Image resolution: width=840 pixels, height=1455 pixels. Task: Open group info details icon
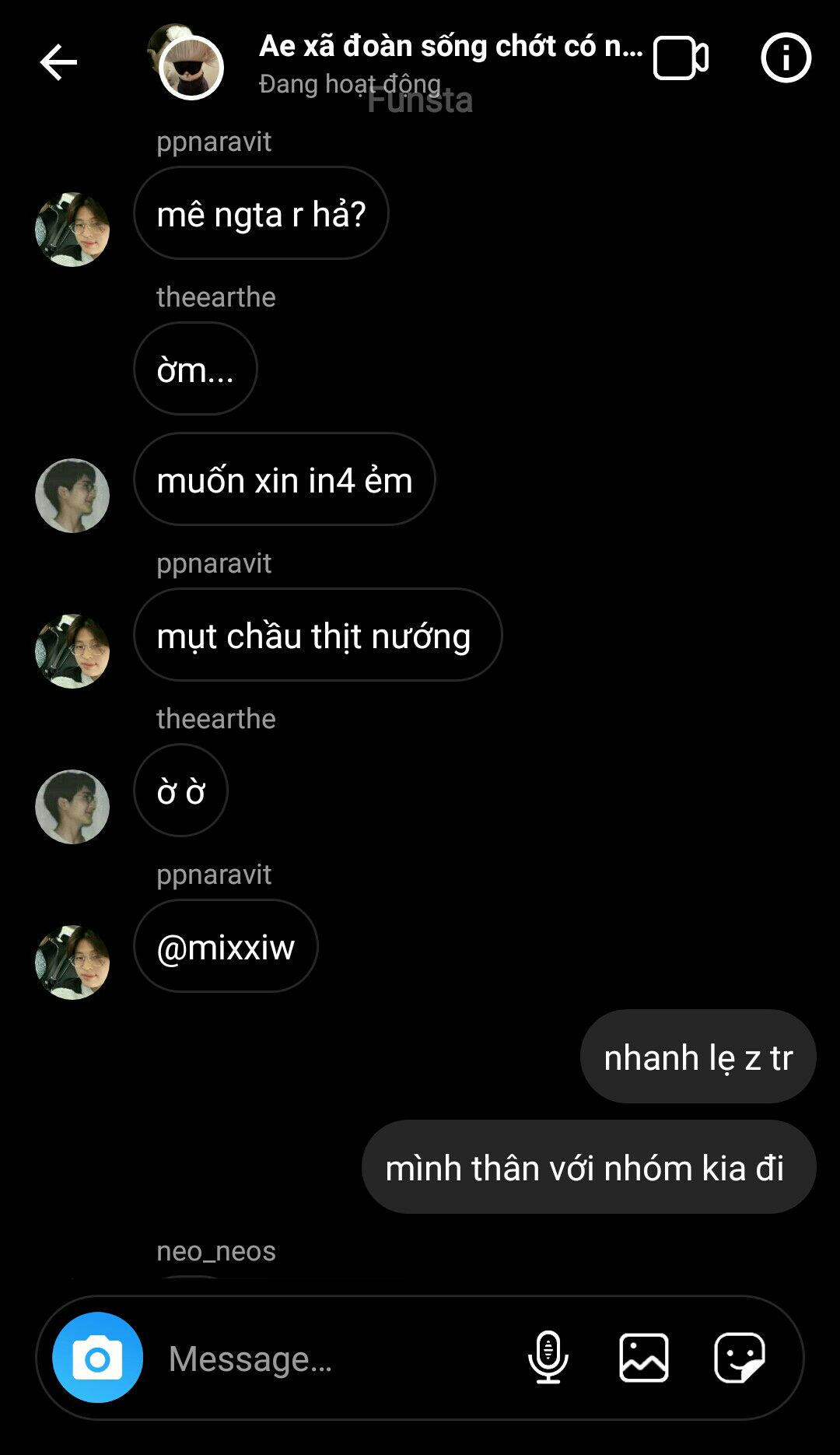click(x=786, y=58)
